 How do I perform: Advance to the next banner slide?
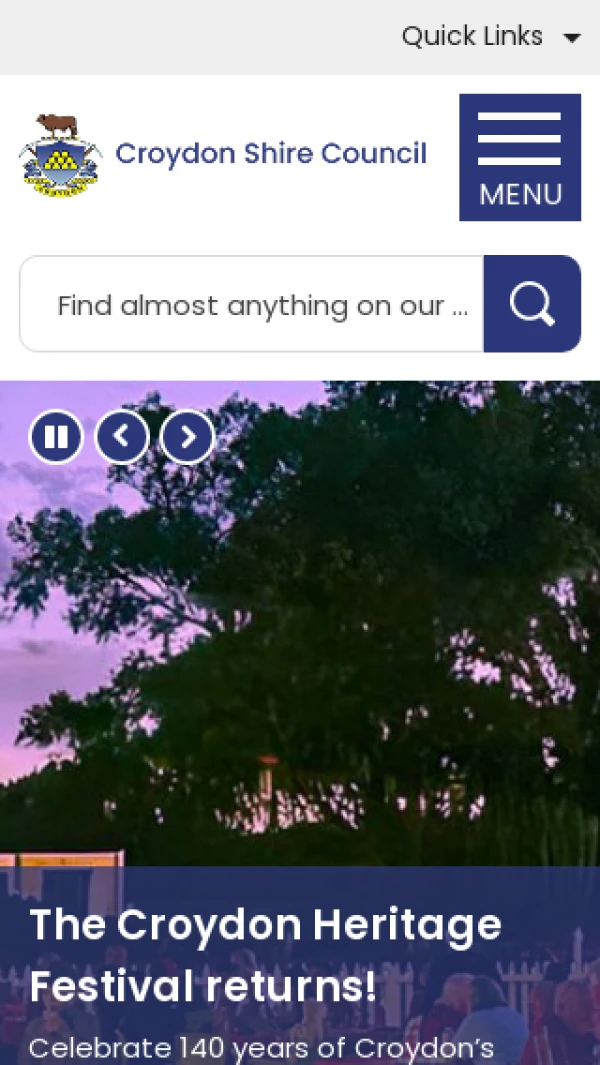coord(187,437)
